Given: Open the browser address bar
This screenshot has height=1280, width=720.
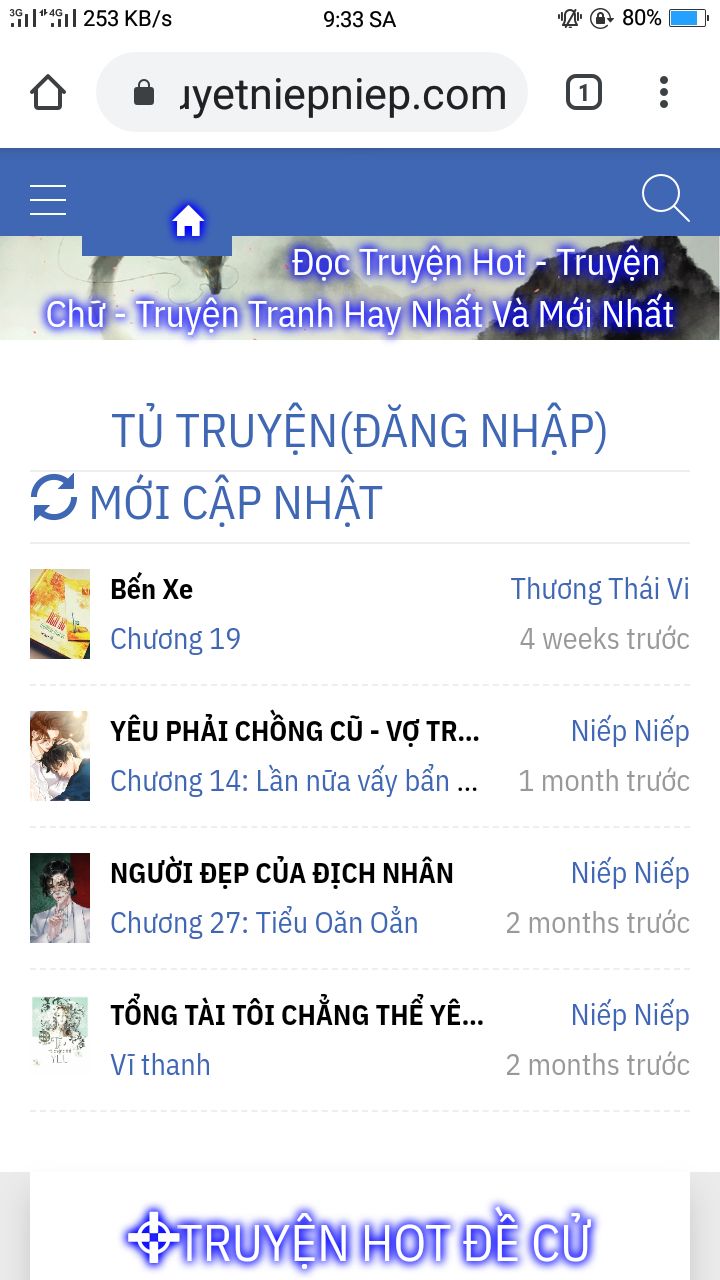Looking at the screenshot, I should point(330,94).
